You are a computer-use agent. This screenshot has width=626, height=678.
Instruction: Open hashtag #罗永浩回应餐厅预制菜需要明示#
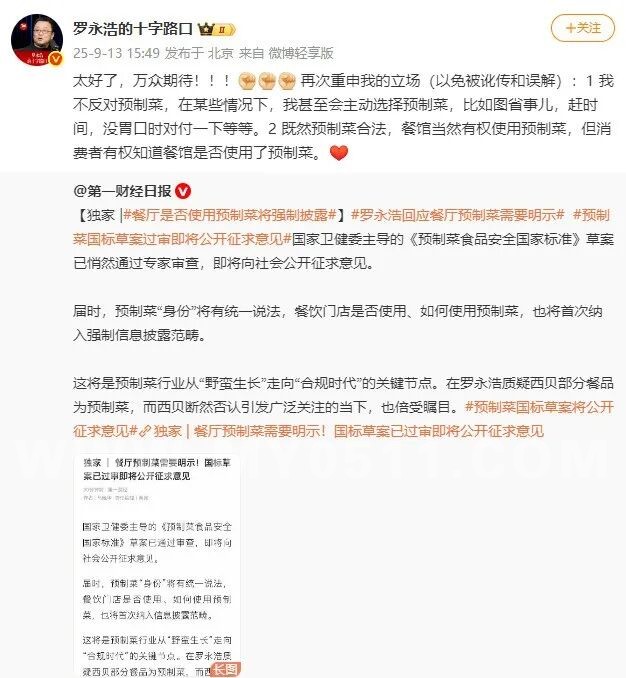point(458,215)
